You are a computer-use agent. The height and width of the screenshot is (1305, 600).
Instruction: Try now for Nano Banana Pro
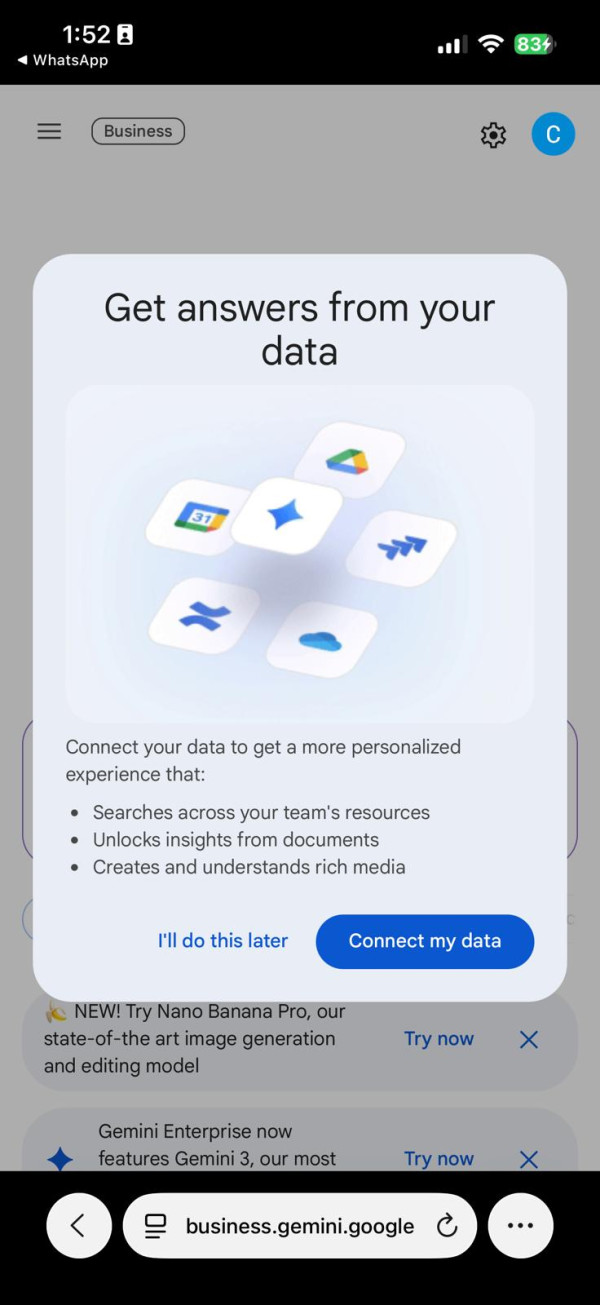[438, 1039]
